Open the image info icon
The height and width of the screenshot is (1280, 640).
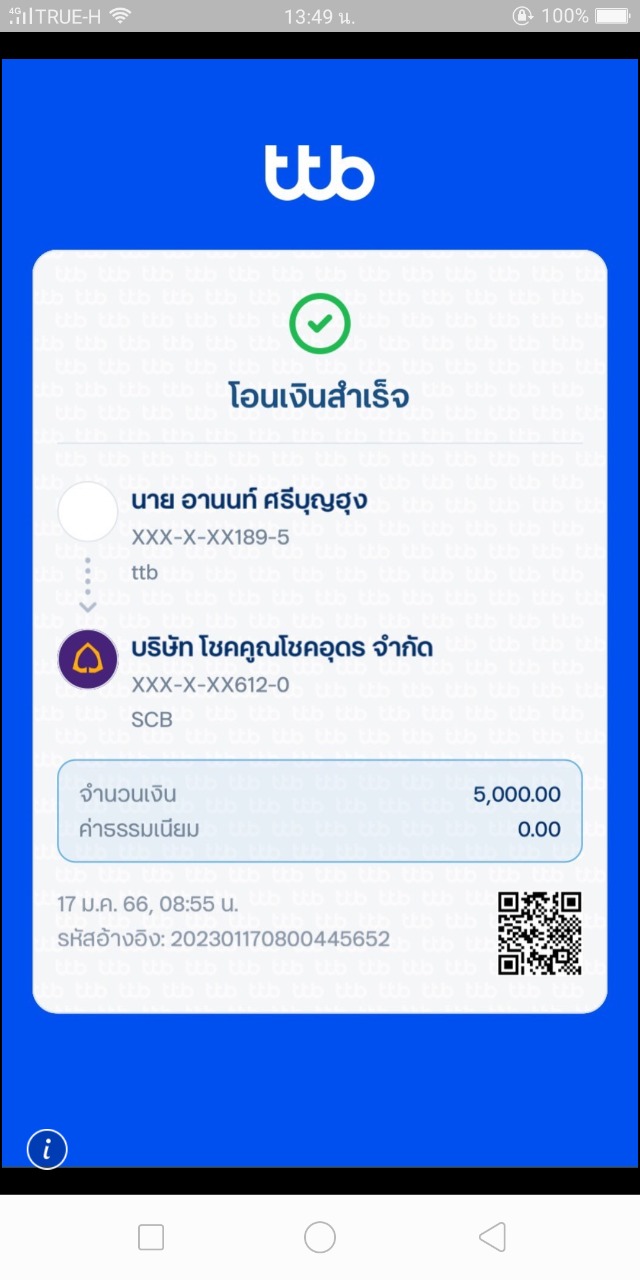click(x=47, y=1149)
